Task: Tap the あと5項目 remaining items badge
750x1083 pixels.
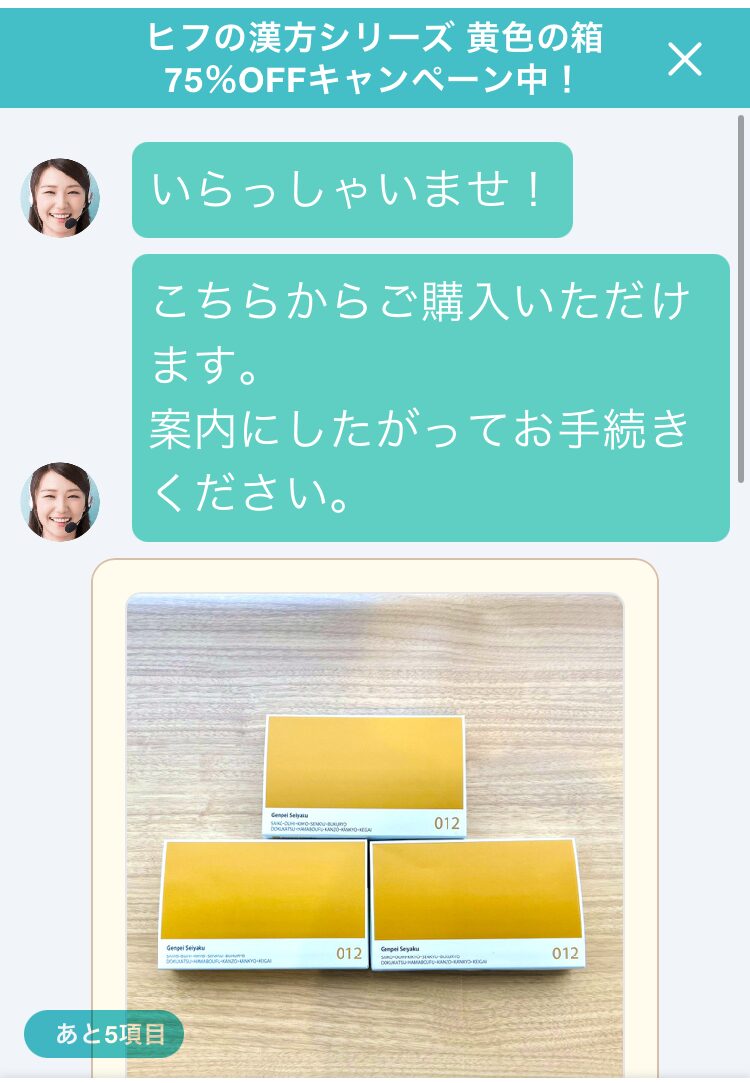Action: click(104, 1033)
